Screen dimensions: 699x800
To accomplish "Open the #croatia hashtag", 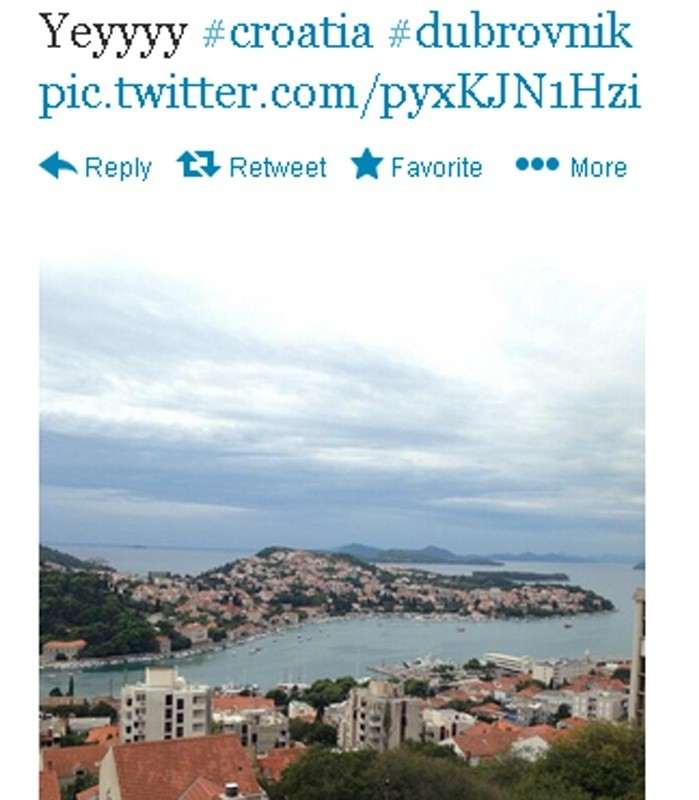I will [x=286, y=33].
